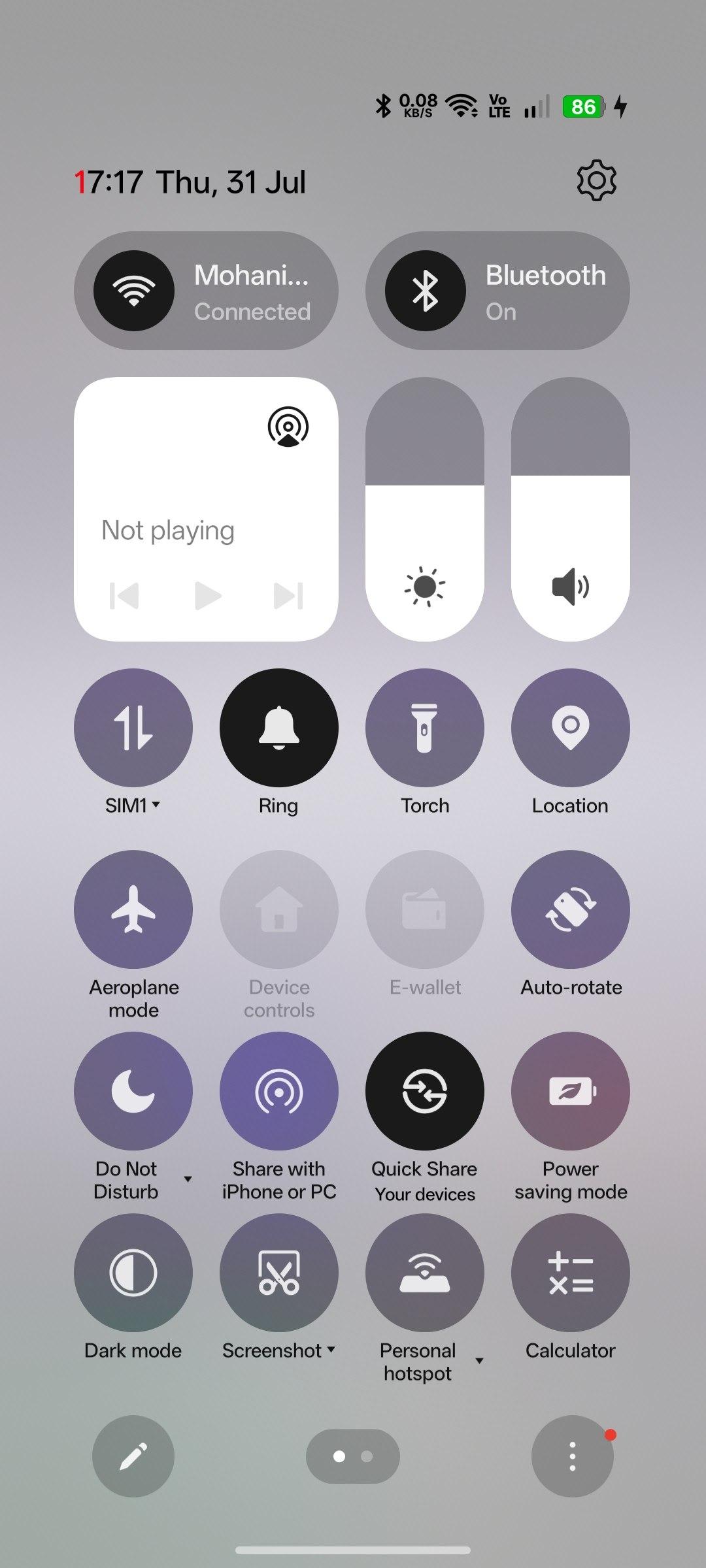Switch the Ring sound mode
Image resolution: width=706 pixels, height=1568 pixels.
tap(279, 728)
